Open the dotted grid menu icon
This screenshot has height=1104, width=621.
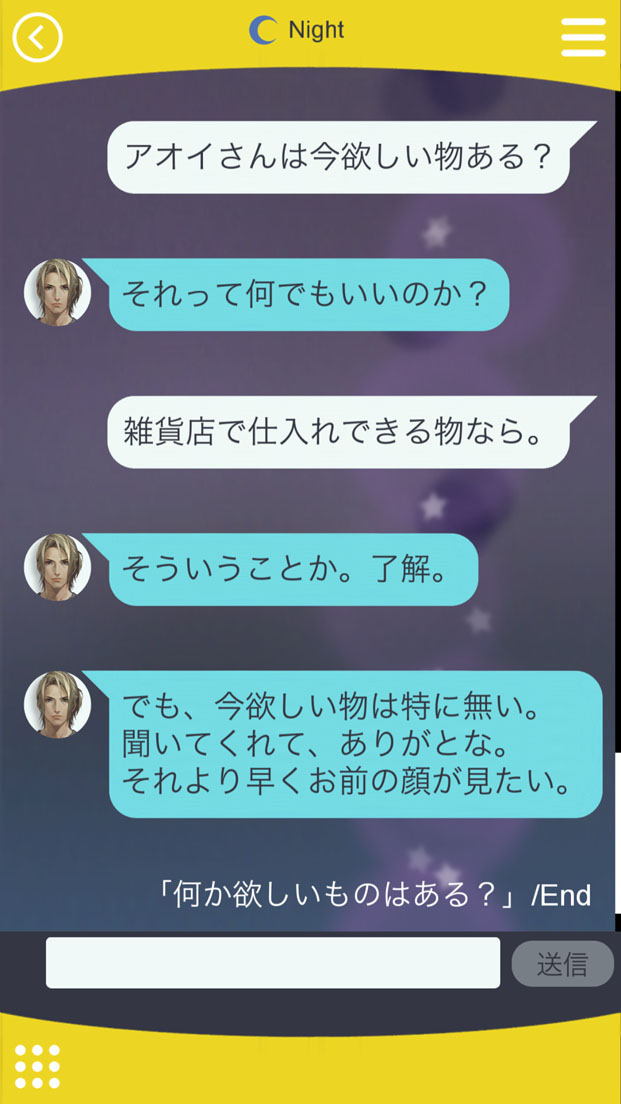pos(38,1066)
